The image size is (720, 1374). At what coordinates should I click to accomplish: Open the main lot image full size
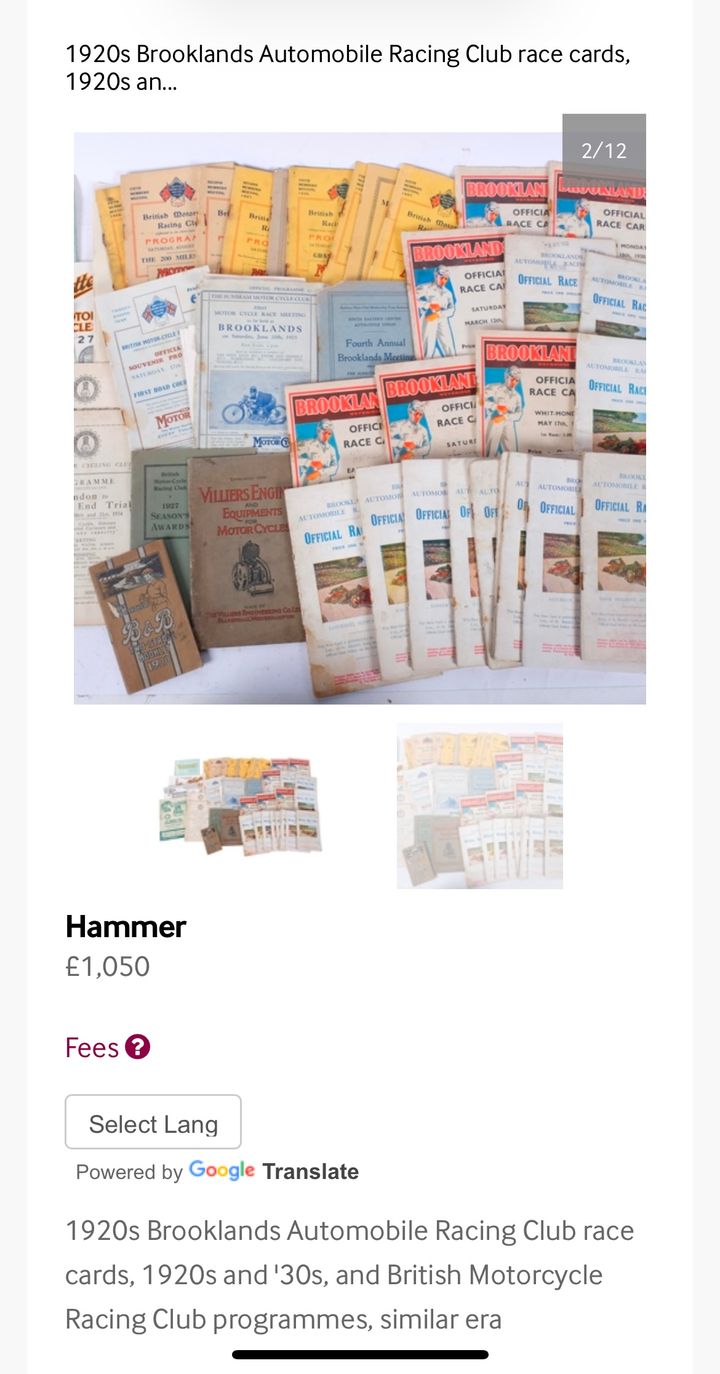360,418
